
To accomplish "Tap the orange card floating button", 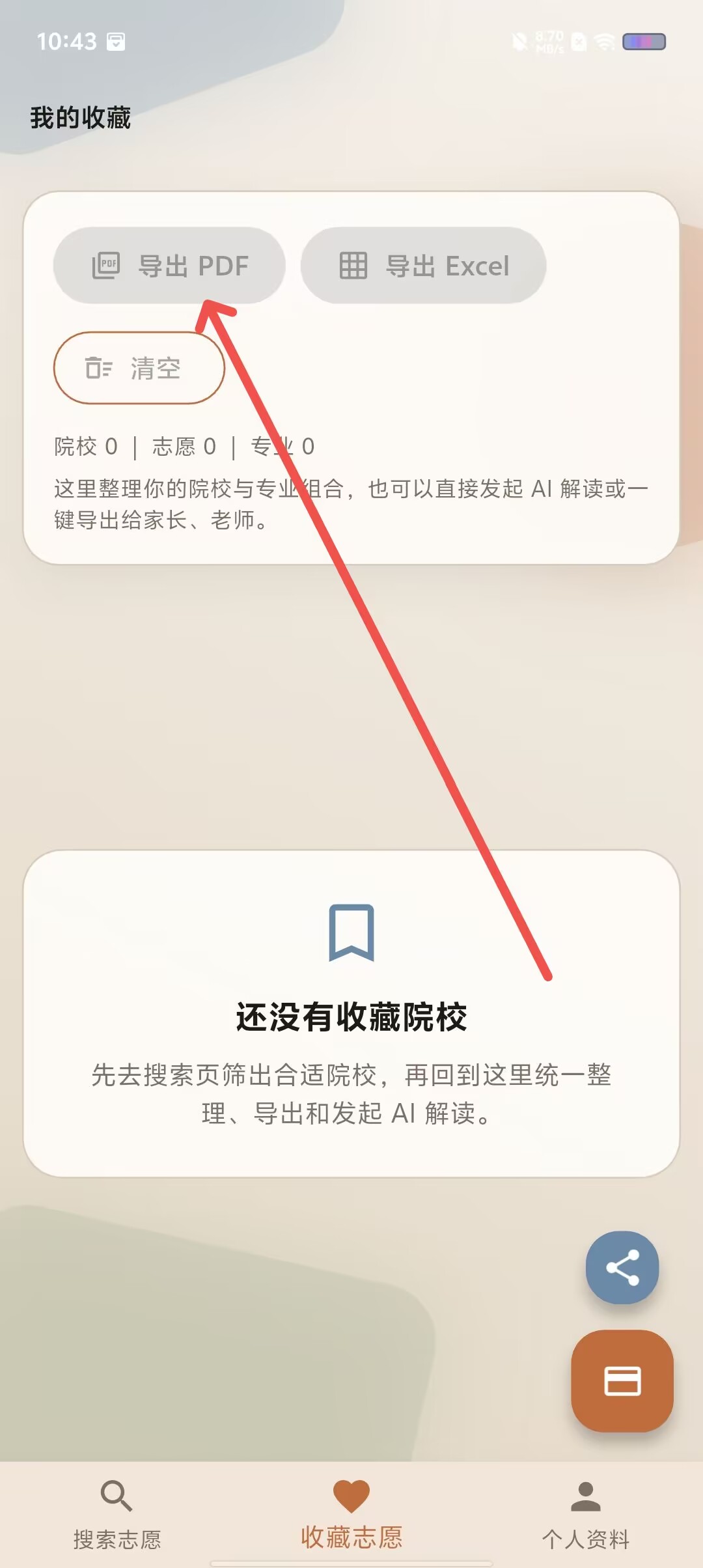I will pos(622,1381).
